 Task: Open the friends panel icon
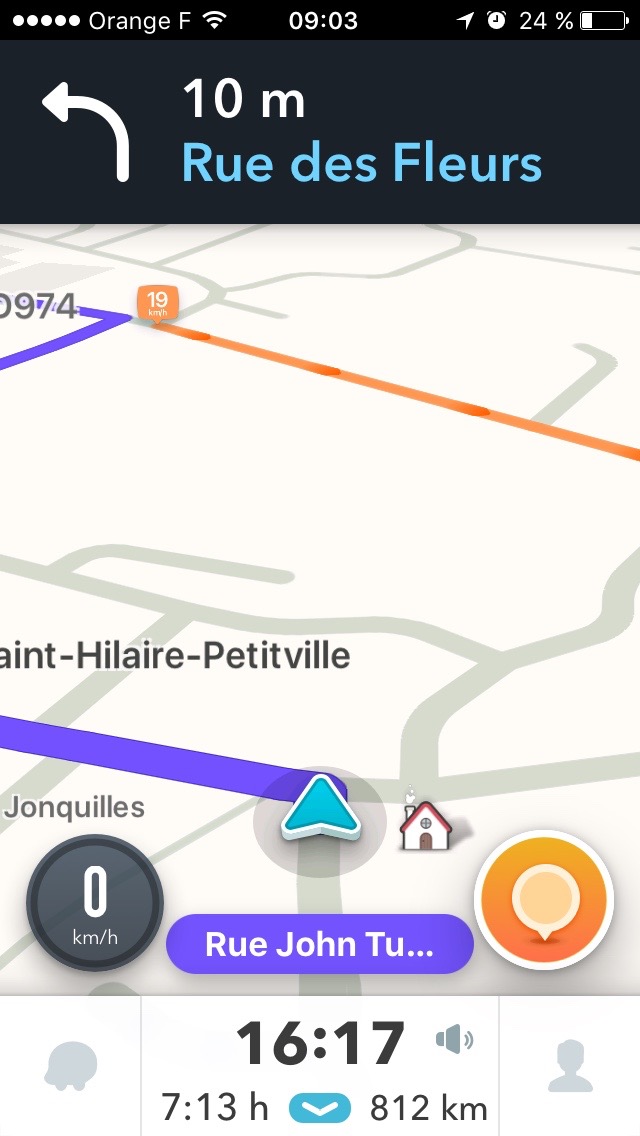pos(569,1066)
